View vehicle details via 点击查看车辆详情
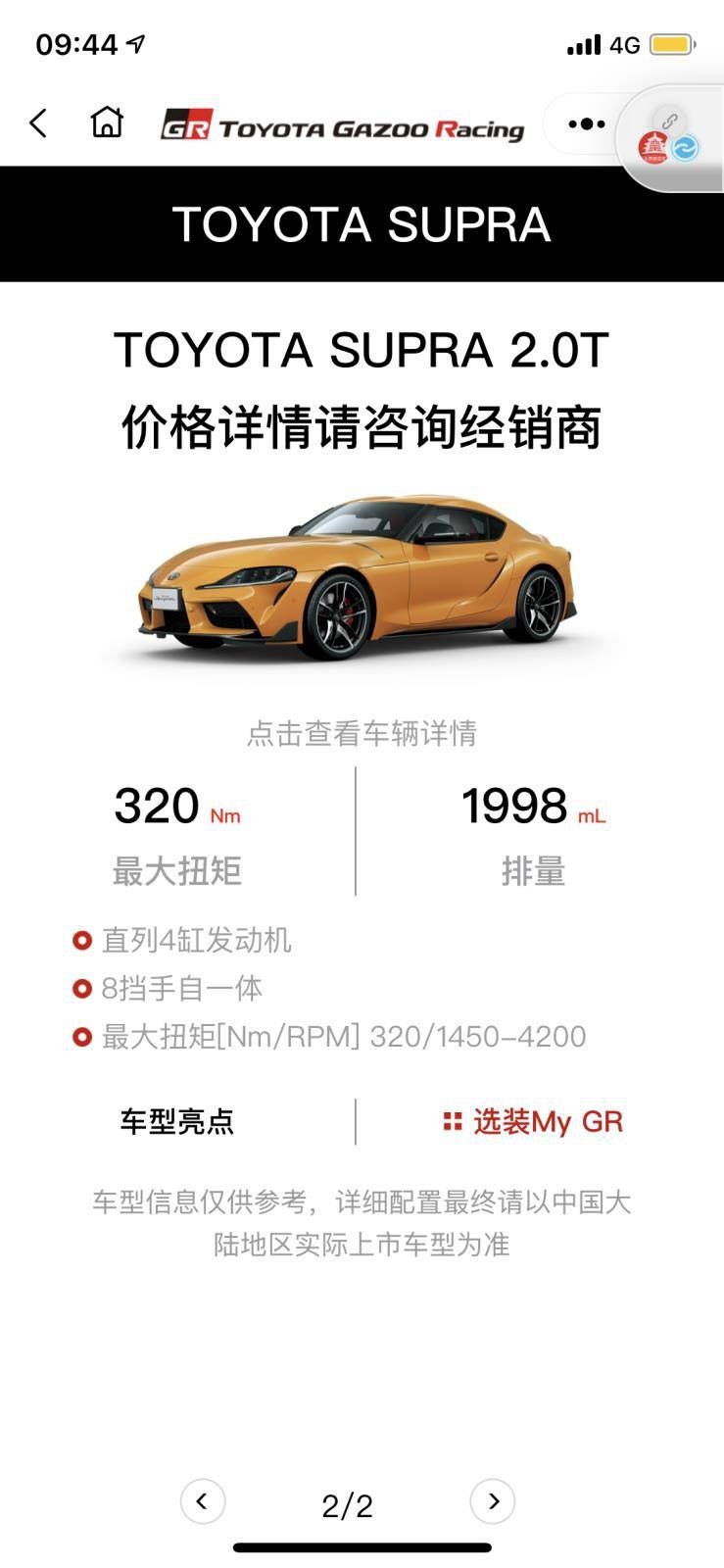This screenshot has height=1568, width=724. 362,733
